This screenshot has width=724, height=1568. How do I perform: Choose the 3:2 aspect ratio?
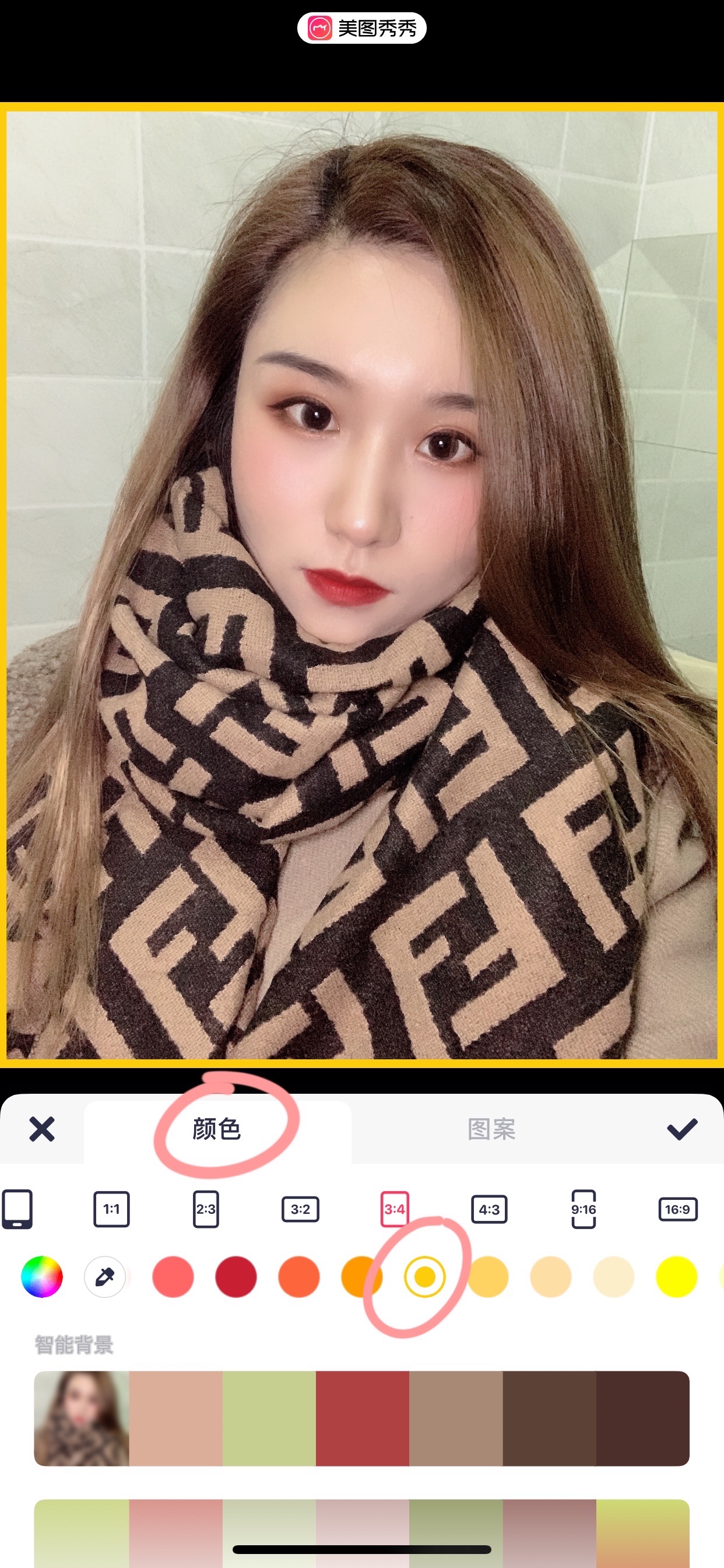point(300,1209)
